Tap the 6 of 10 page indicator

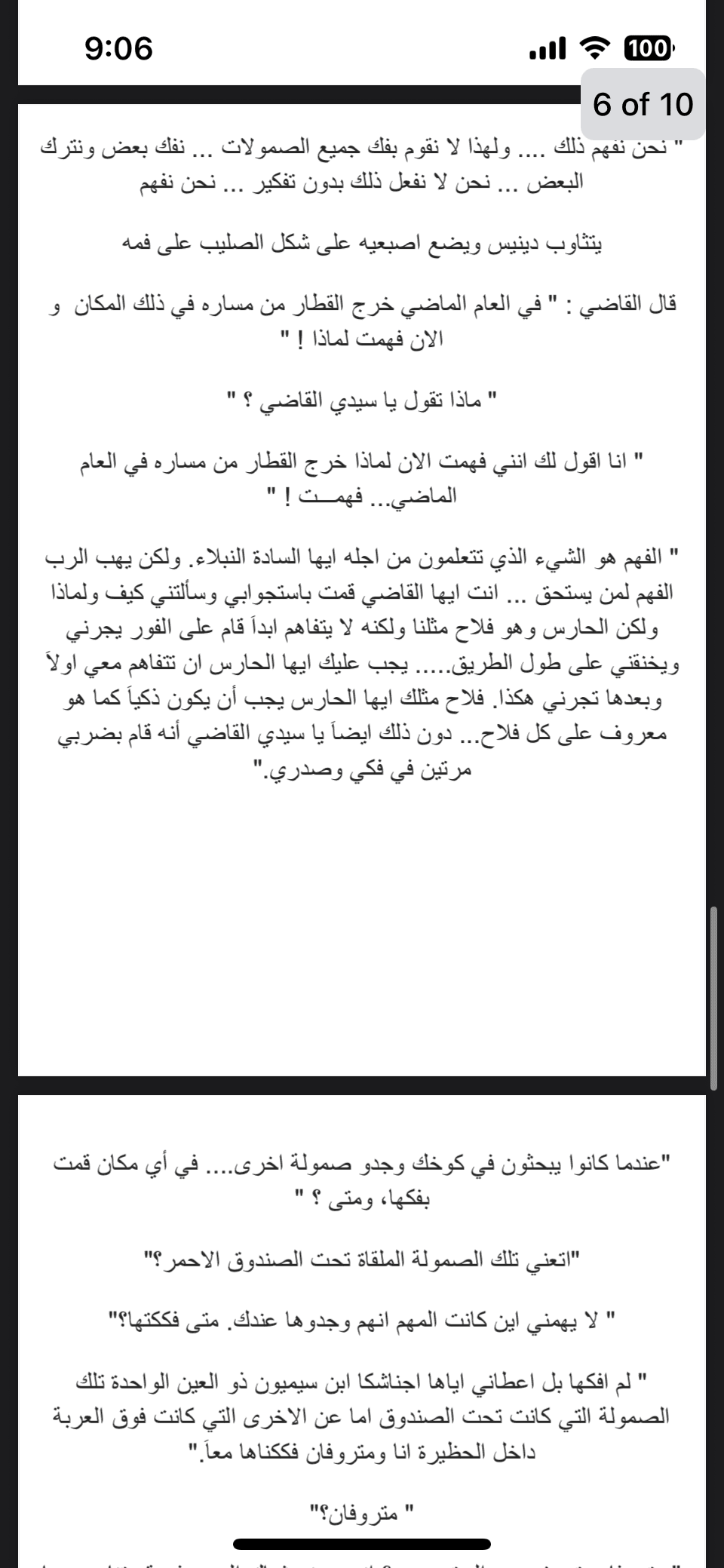[x=643, y=105]
